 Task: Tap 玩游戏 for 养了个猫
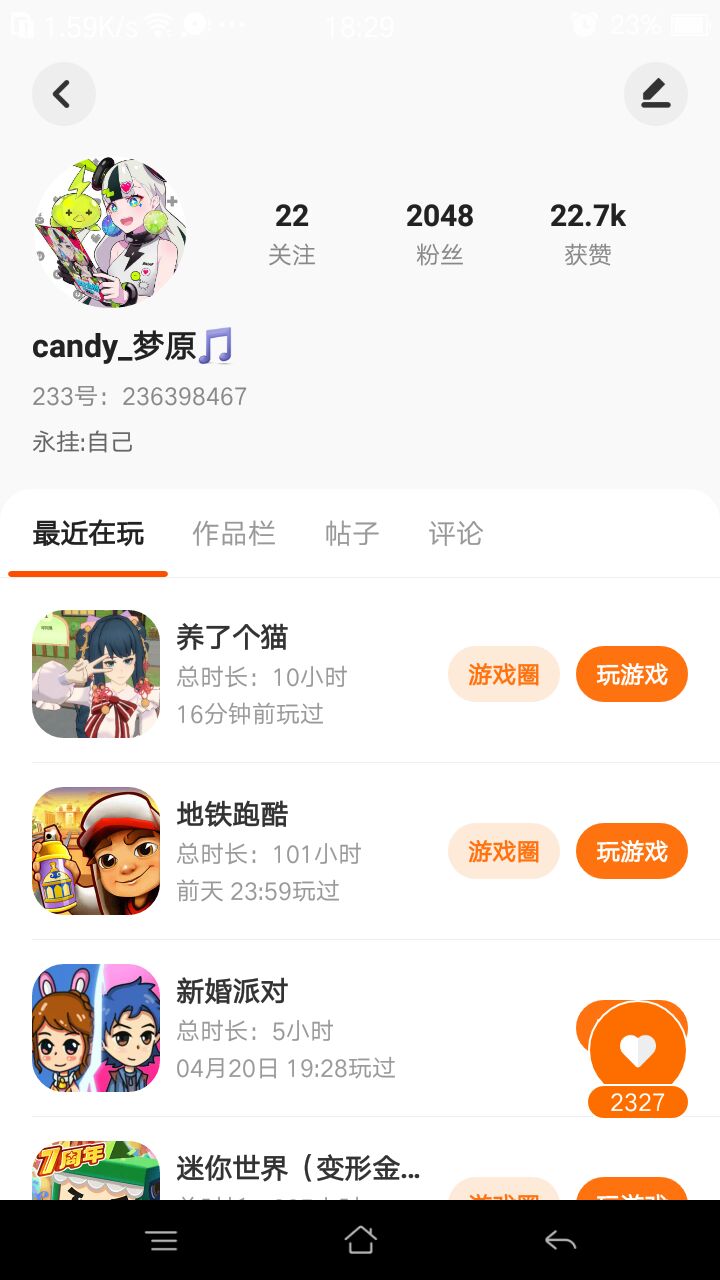point(631,675)
